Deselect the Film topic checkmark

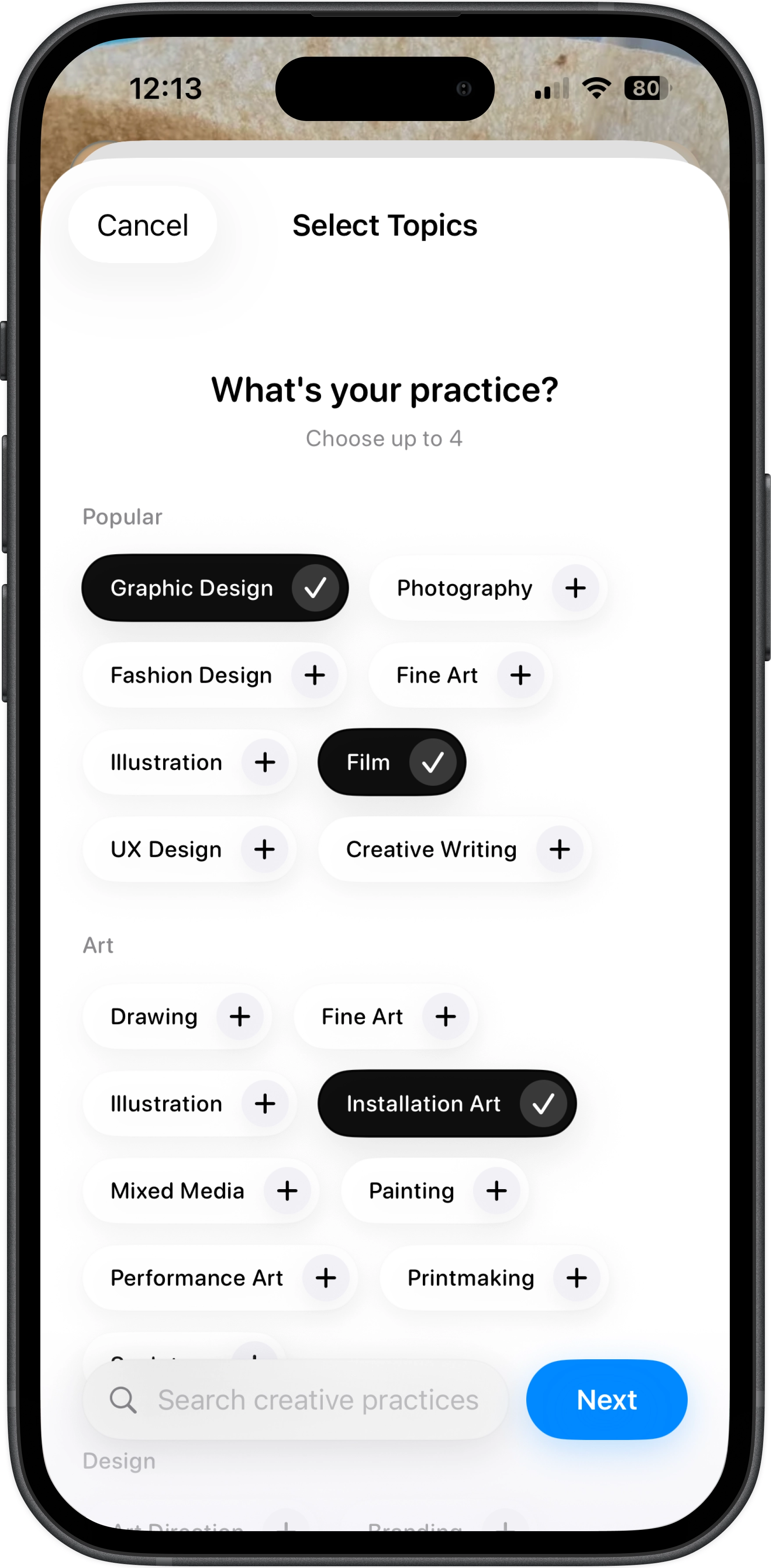pos(434,762)
